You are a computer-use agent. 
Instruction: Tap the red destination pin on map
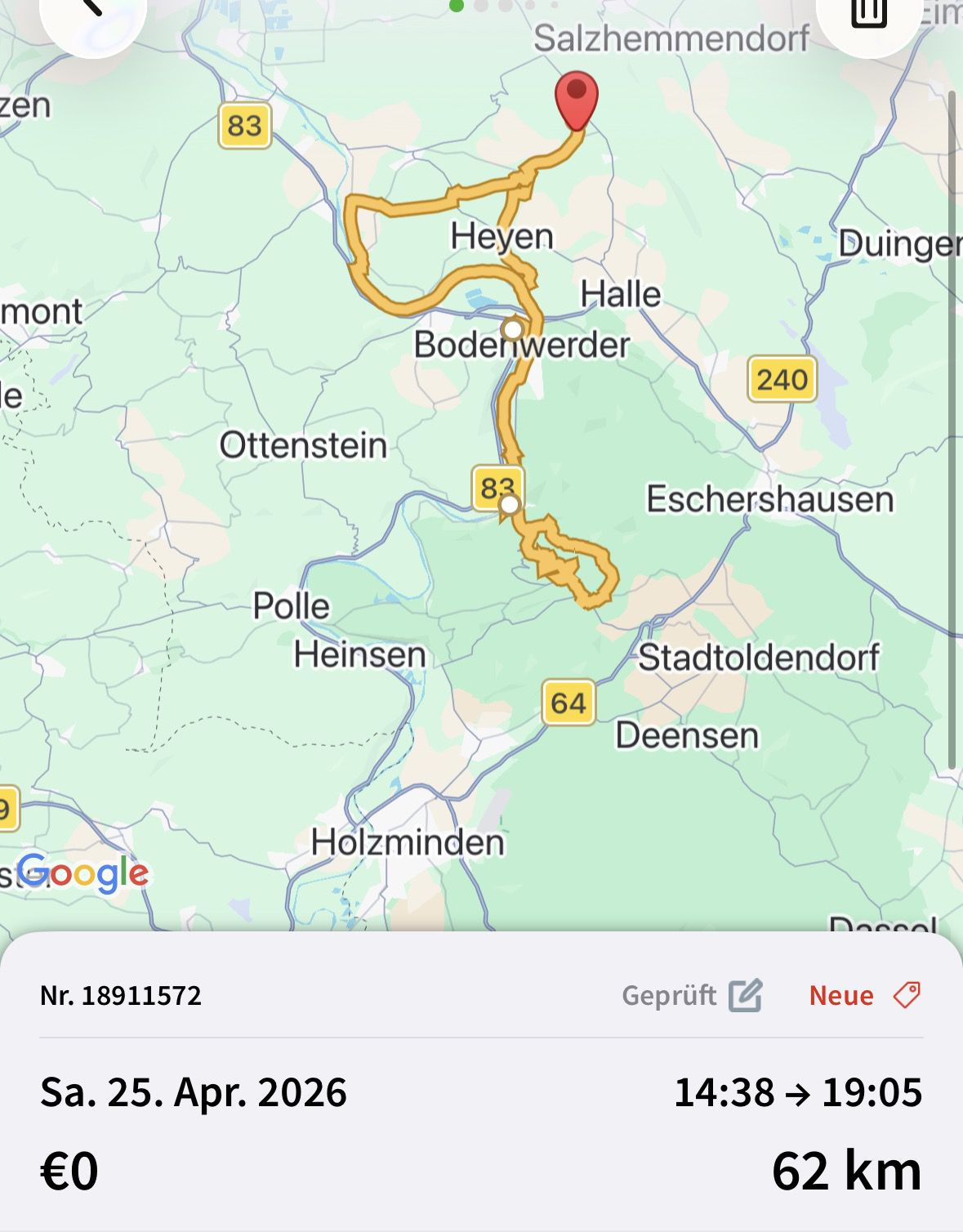point(577,100)
